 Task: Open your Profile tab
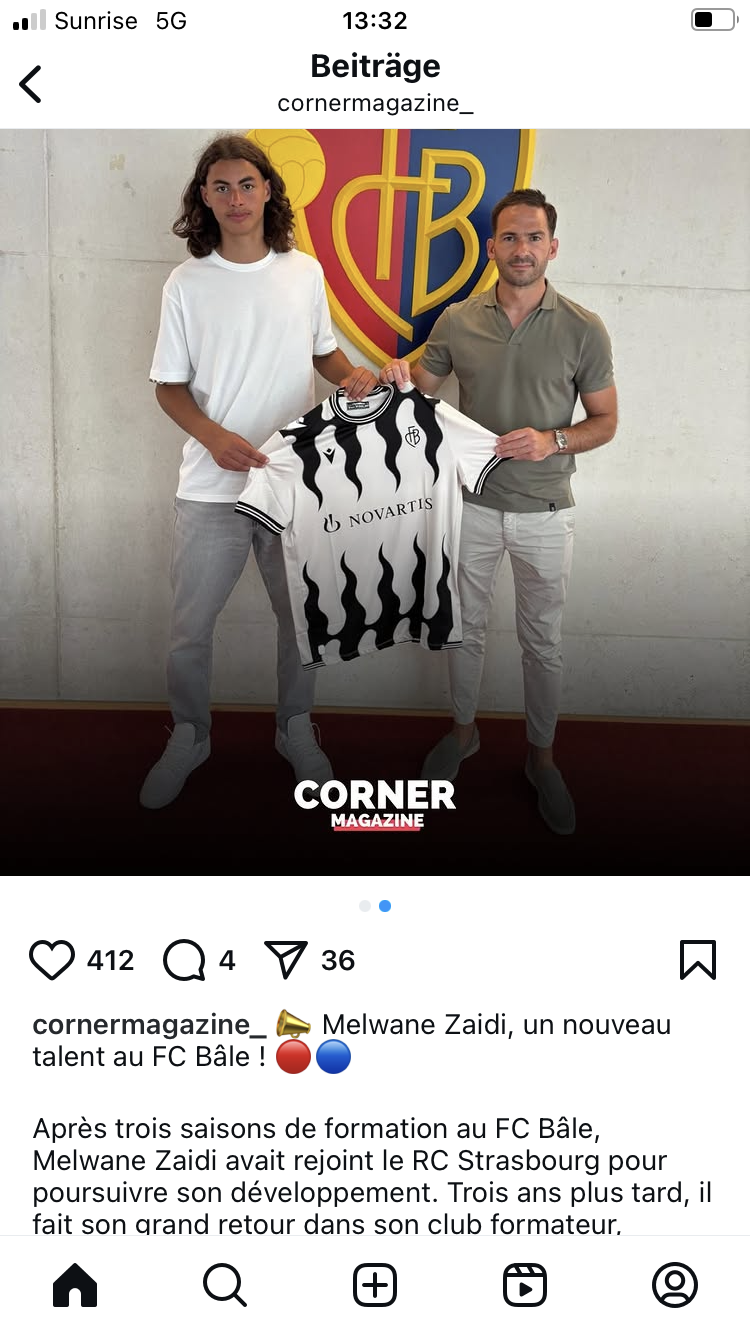[675, 1285]
